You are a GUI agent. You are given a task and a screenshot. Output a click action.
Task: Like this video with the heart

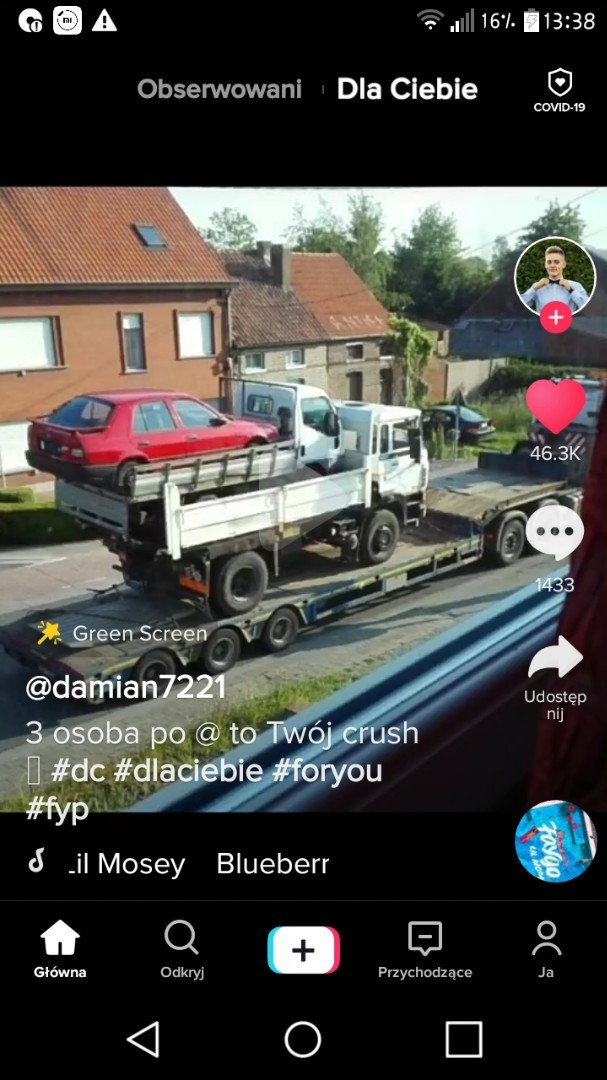tap(555, 406)
